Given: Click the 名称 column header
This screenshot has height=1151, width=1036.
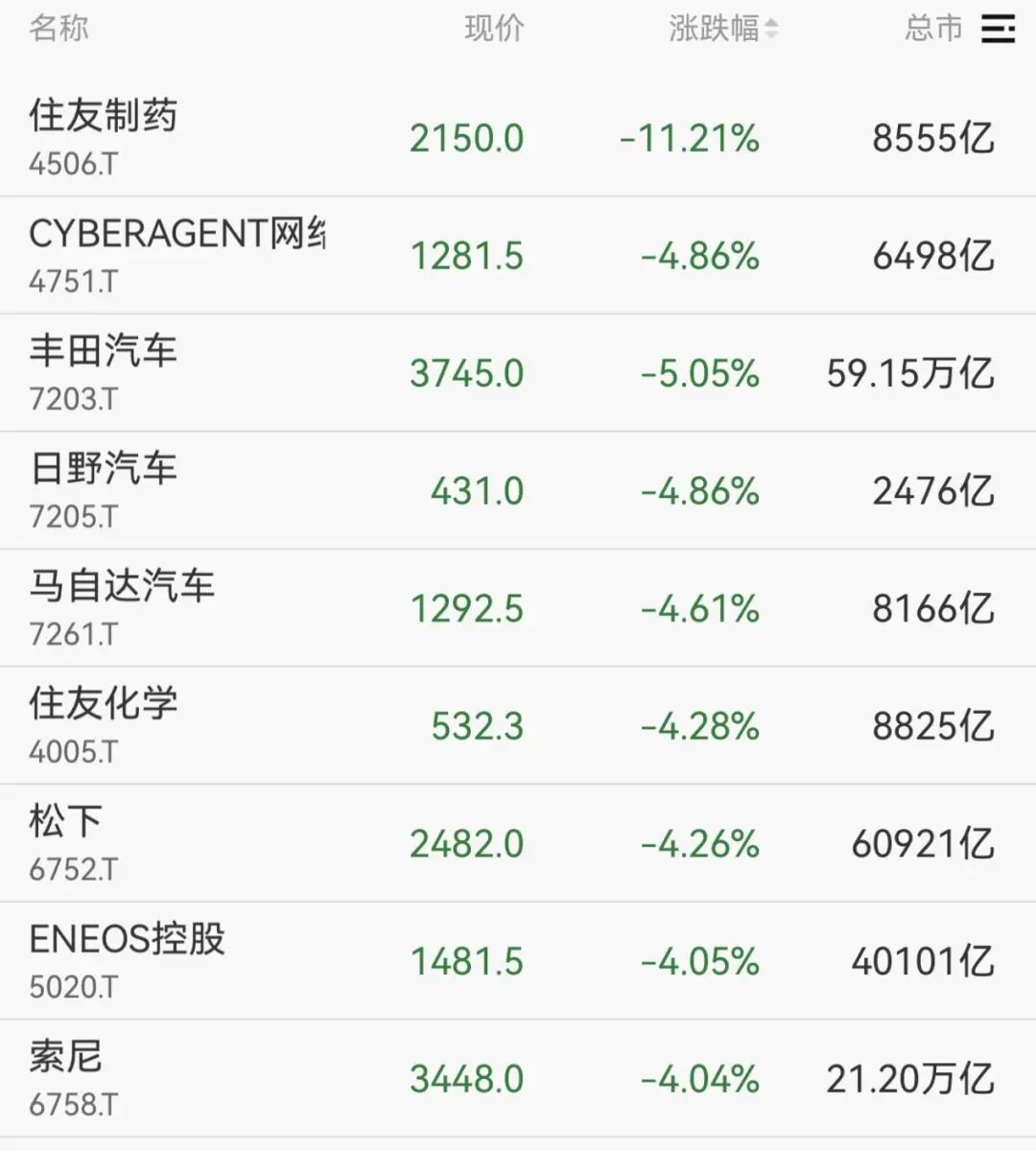Looking at the screenshot, I should click(59, 30).
